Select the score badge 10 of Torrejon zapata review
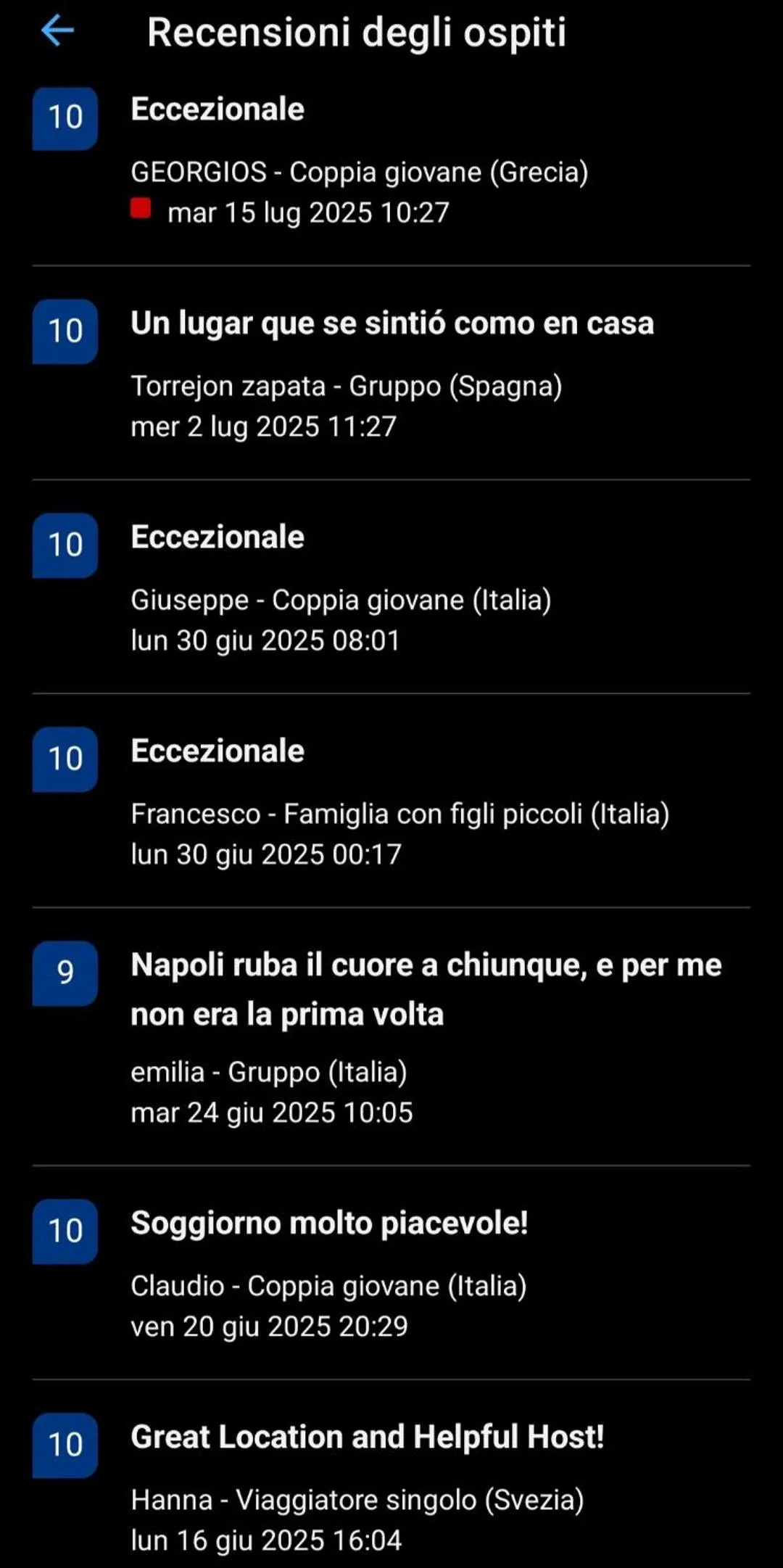Image resolution: width=783 pixels, height=1568 pixels. tap(65, 330)
